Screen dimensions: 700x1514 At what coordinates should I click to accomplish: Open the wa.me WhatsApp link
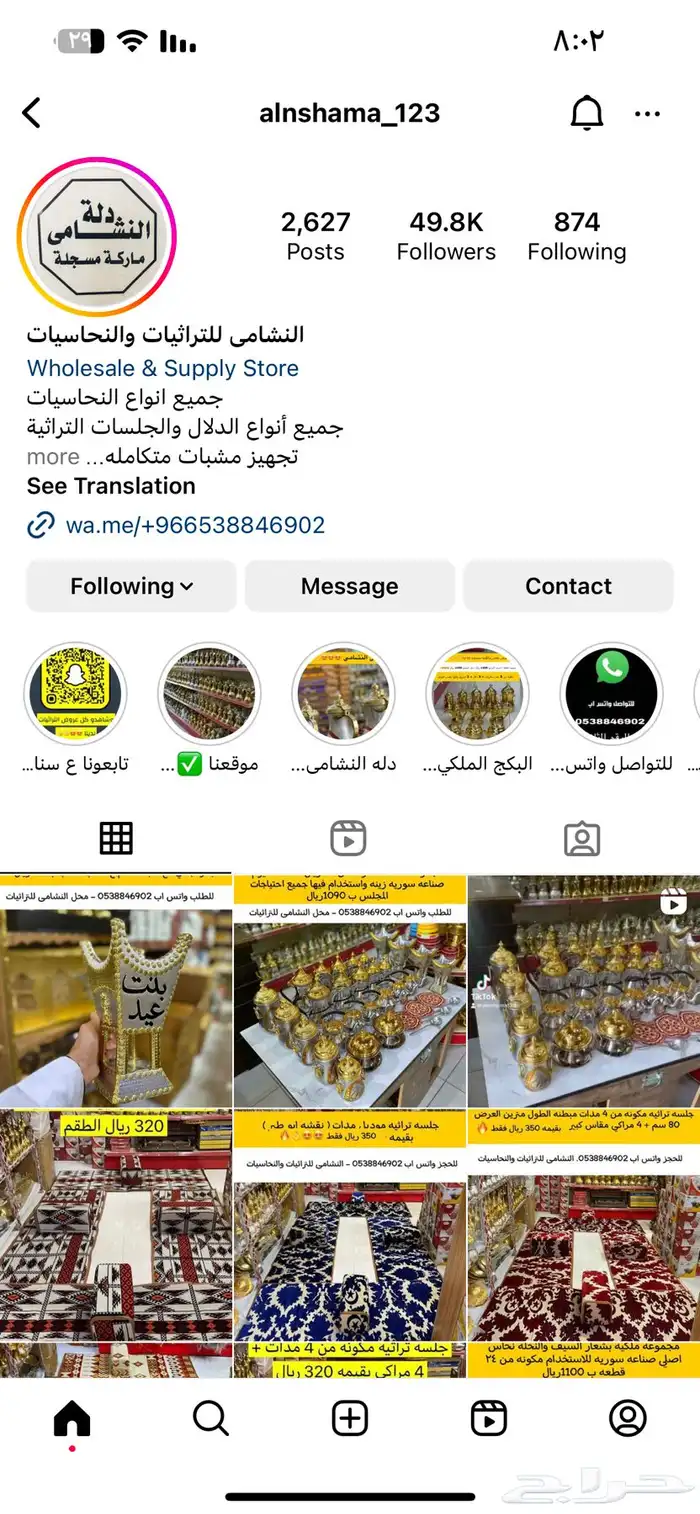195,525
